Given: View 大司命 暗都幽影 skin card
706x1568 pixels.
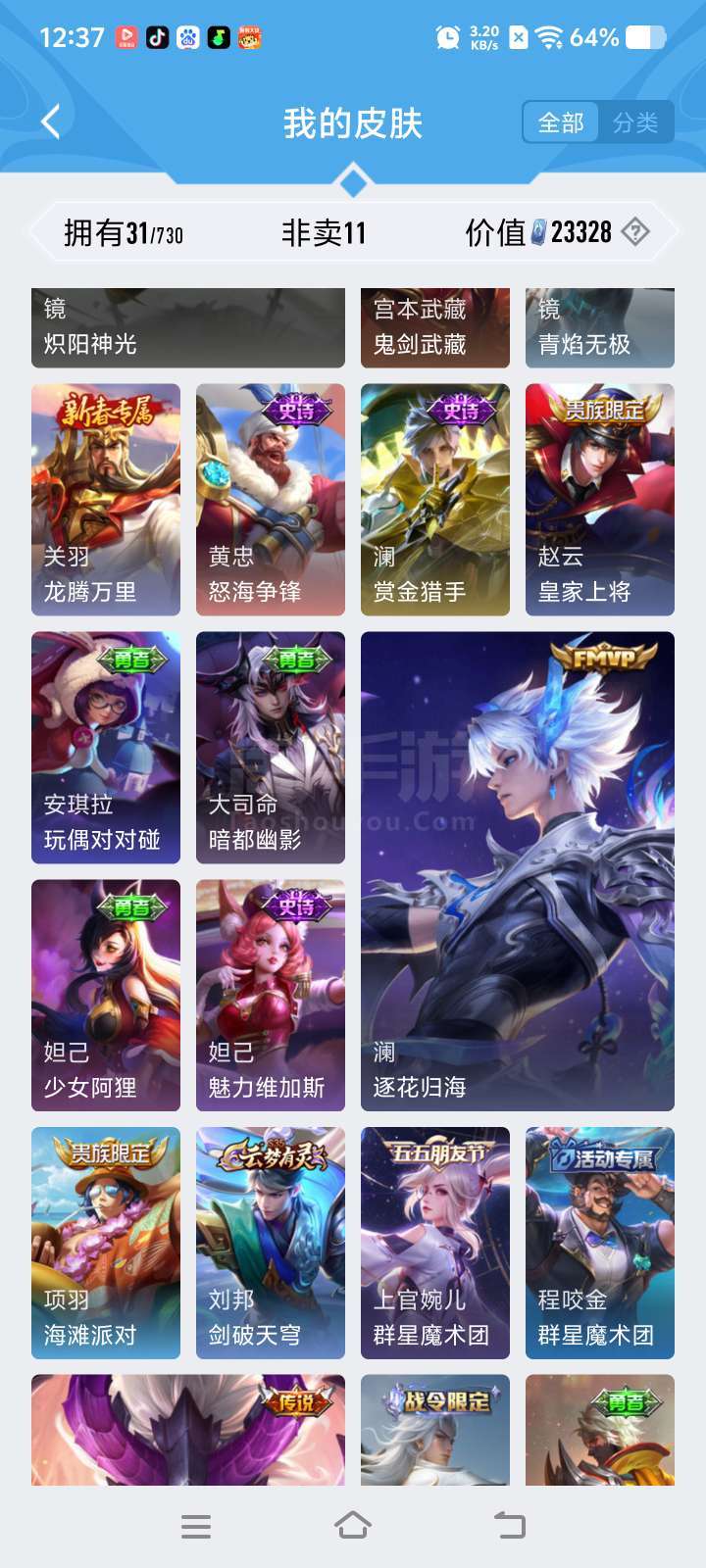Looking at the screenshot, I should (271, 748).
